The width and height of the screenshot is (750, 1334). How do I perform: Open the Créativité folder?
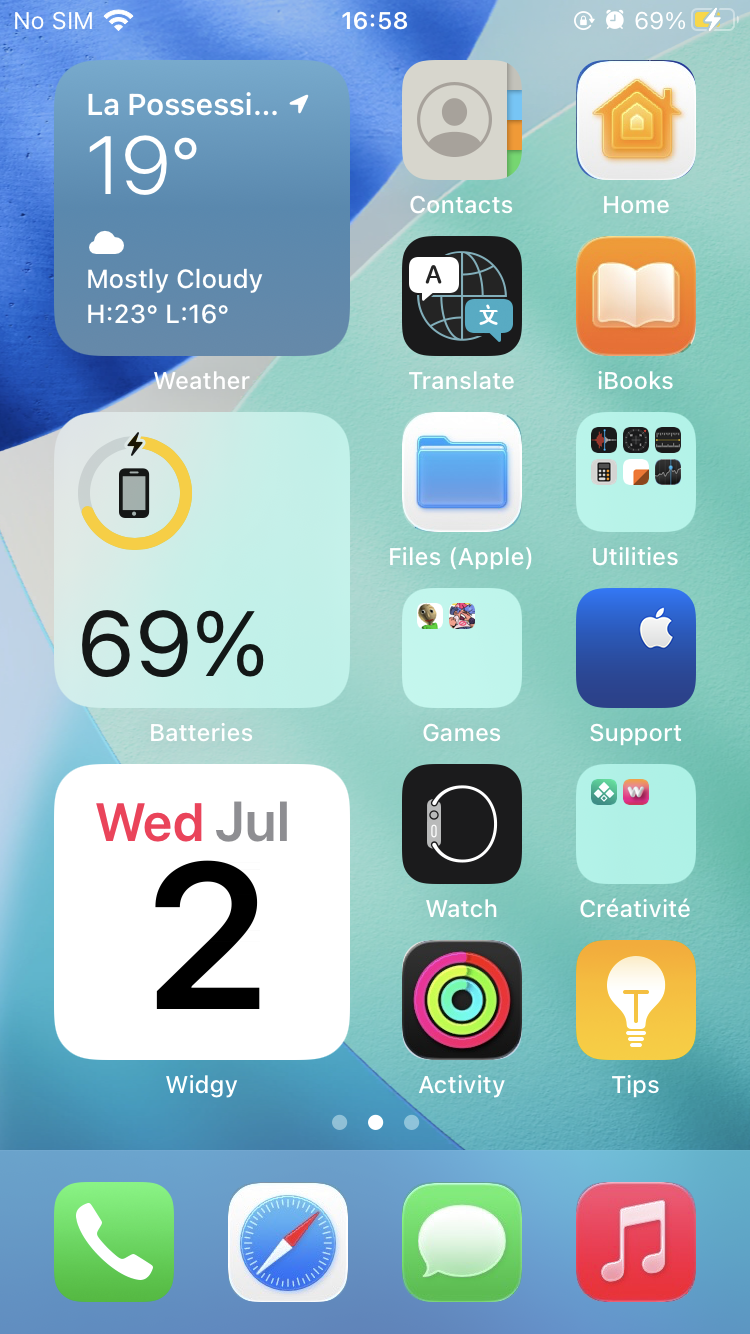[635, 824]
